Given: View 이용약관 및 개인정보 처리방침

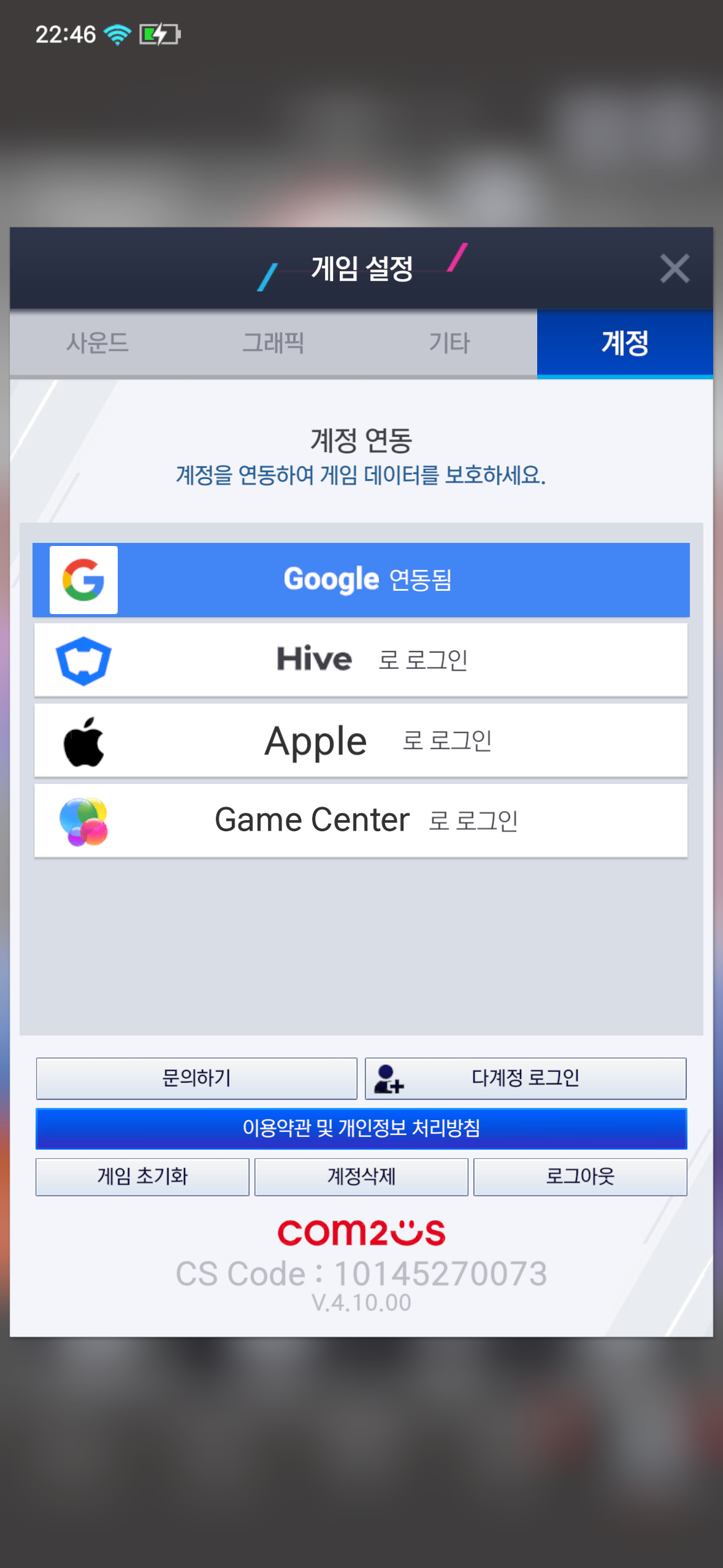Looking at the screenshot, I should pos(361,1128).
